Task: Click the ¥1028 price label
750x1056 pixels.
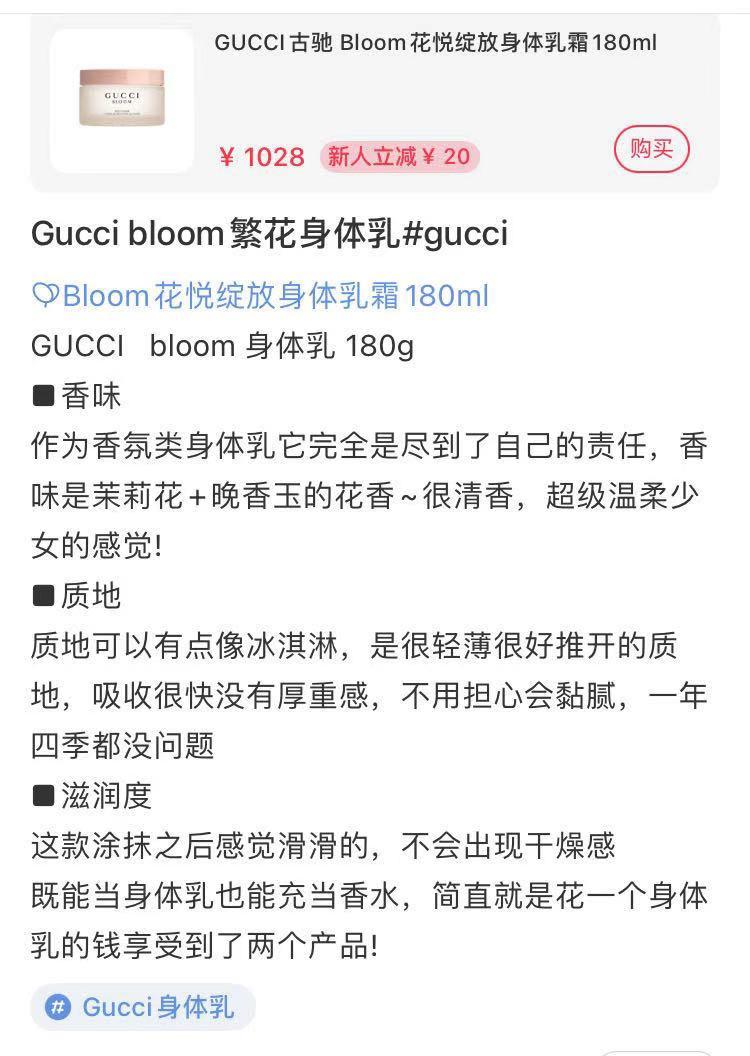Action: (x=262, y=156)
